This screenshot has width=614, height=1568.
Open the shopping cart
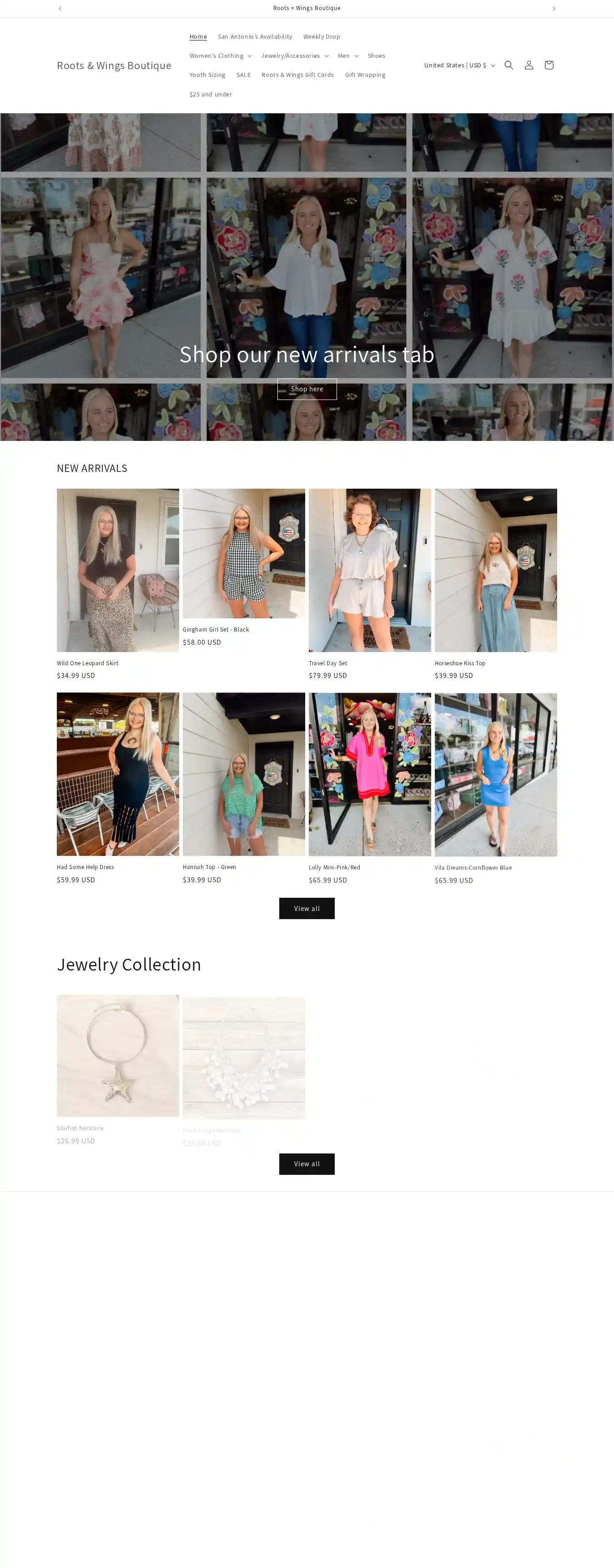pyautogui.click(x=549, y=65)
